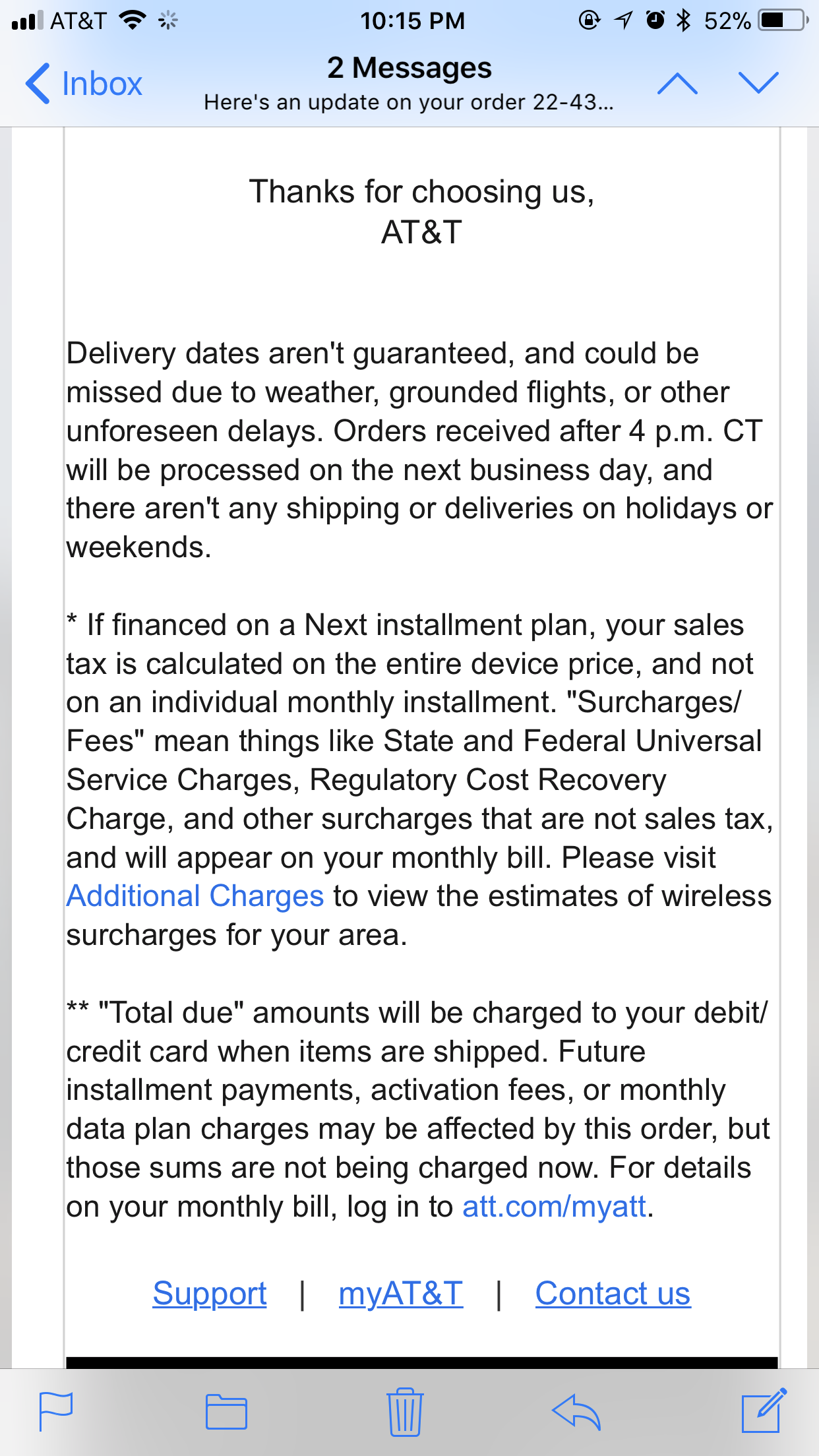Open the myAT&T link
This screenshot has height=1456, width=819.
pos(401,1293)
